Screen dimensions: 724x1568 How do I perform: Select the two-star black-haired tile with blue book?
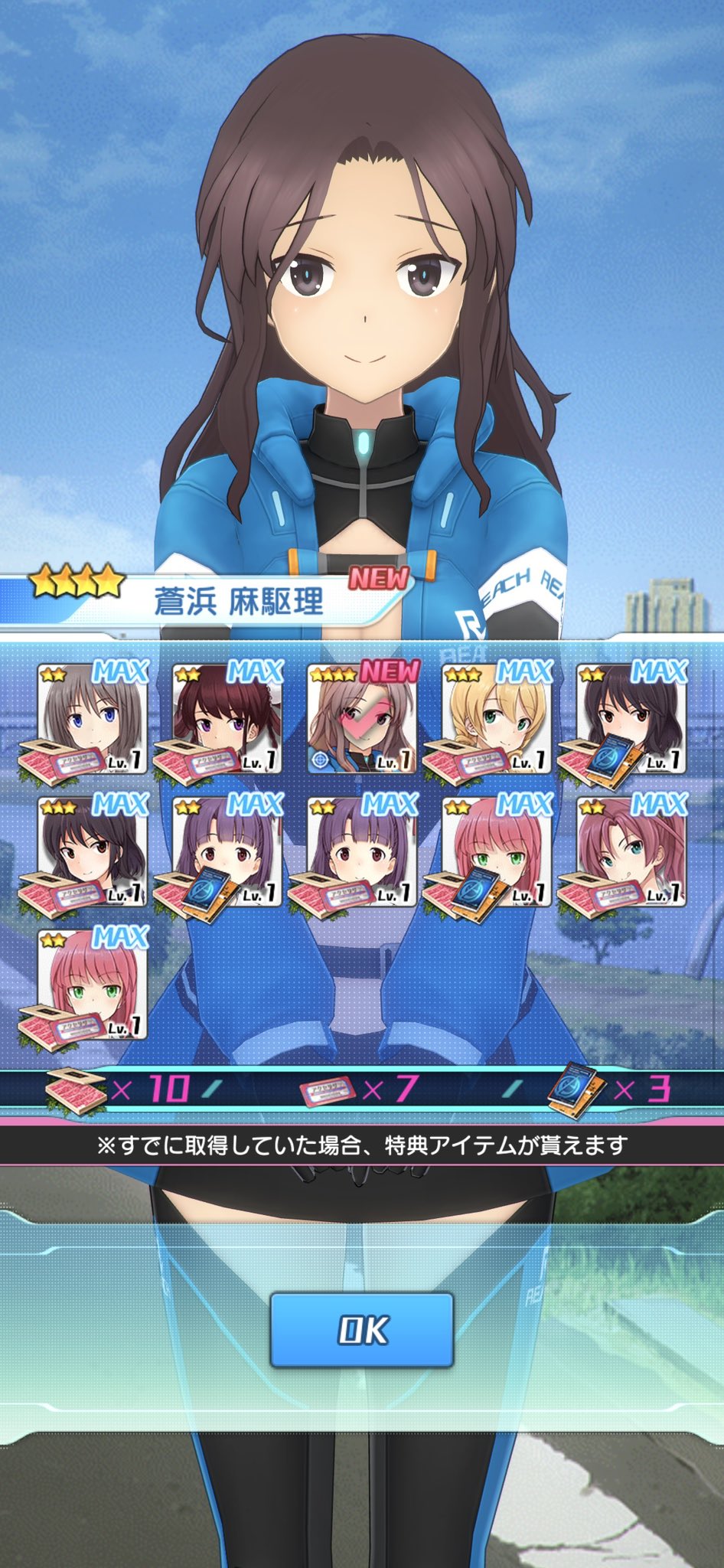click(x=631, y=718)
